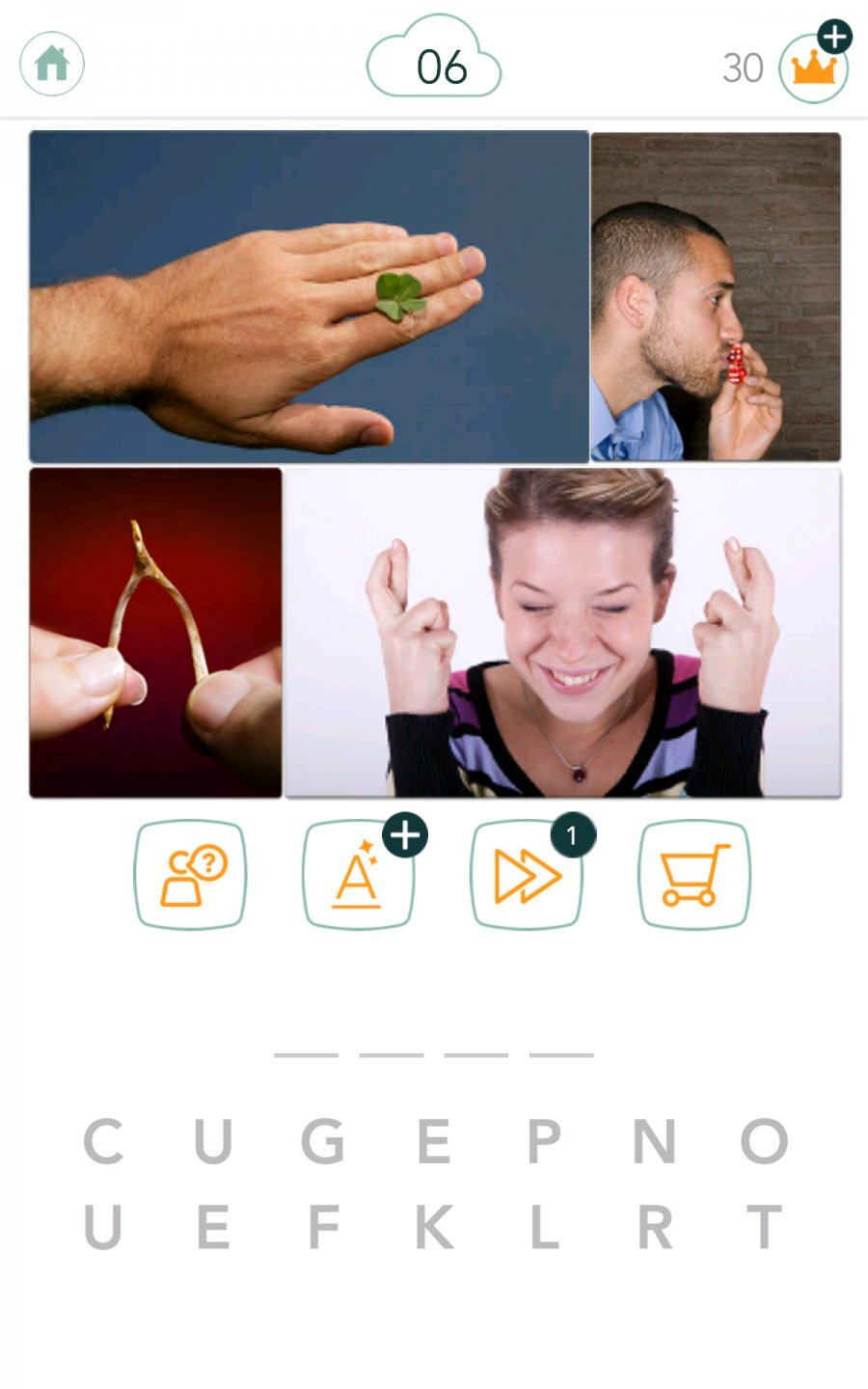Screen dimensions: 868x1389
Task: Select the letter P tile
Action: (x=543, y=1143)
